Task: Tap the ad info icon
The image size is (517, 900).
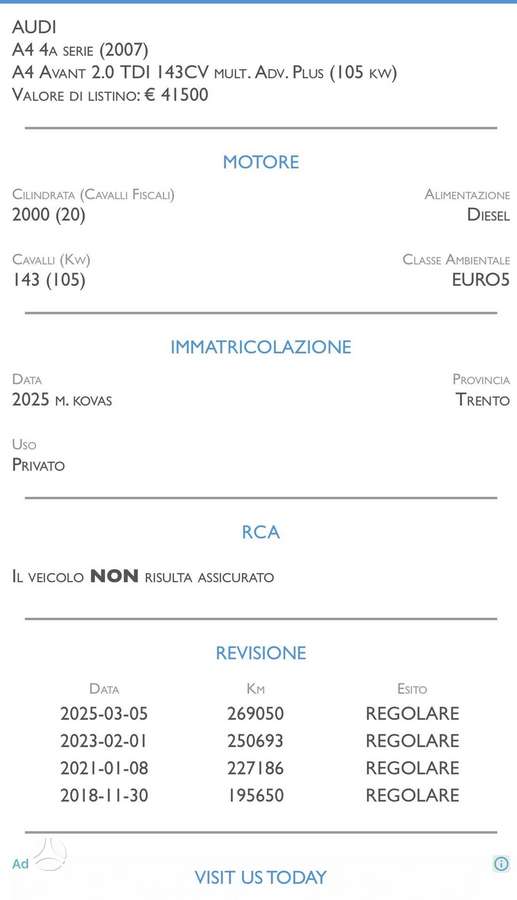Action: (502, 863)
